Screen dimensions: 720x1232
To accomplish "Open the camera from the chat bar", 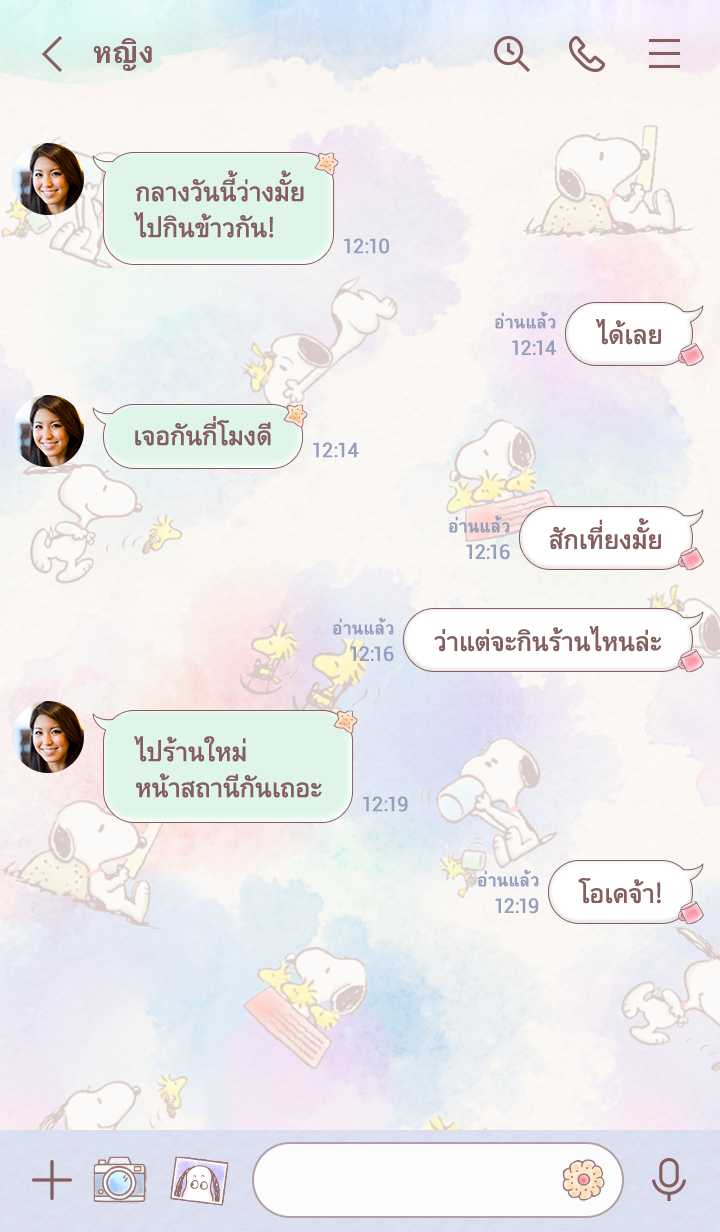I will click(120, 1180).
